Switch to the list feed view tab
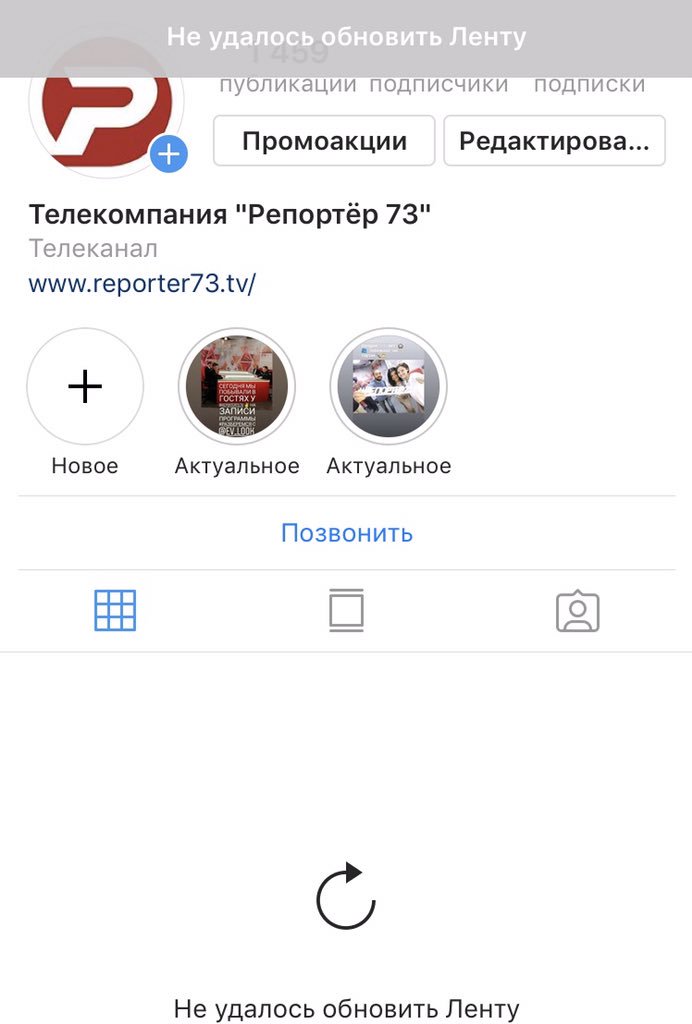This screenshot has height=1024, width=692. coord(346,610)
